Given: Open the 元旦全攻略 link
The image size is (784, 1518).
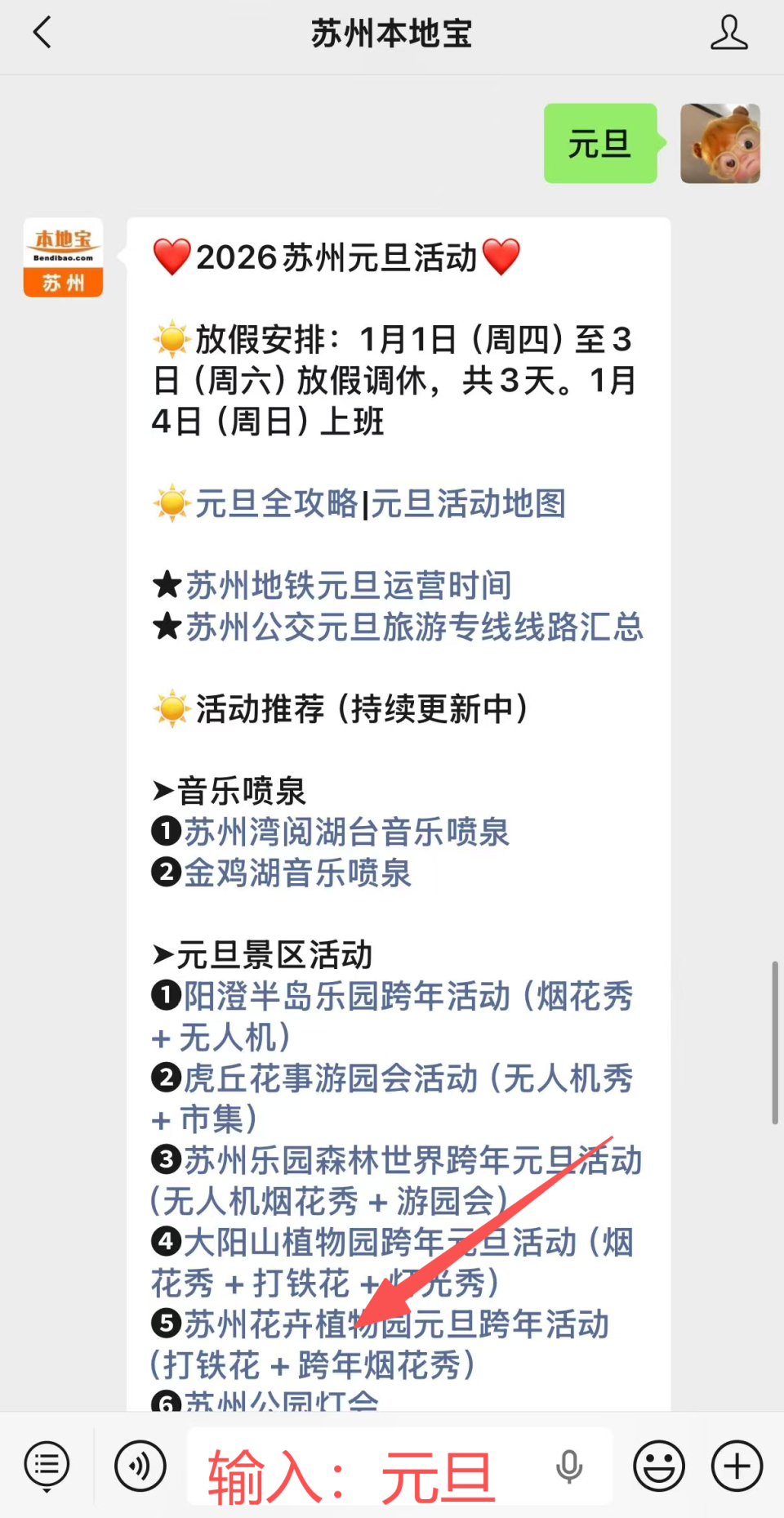Looking at the screenshot, I should (278, 504).
